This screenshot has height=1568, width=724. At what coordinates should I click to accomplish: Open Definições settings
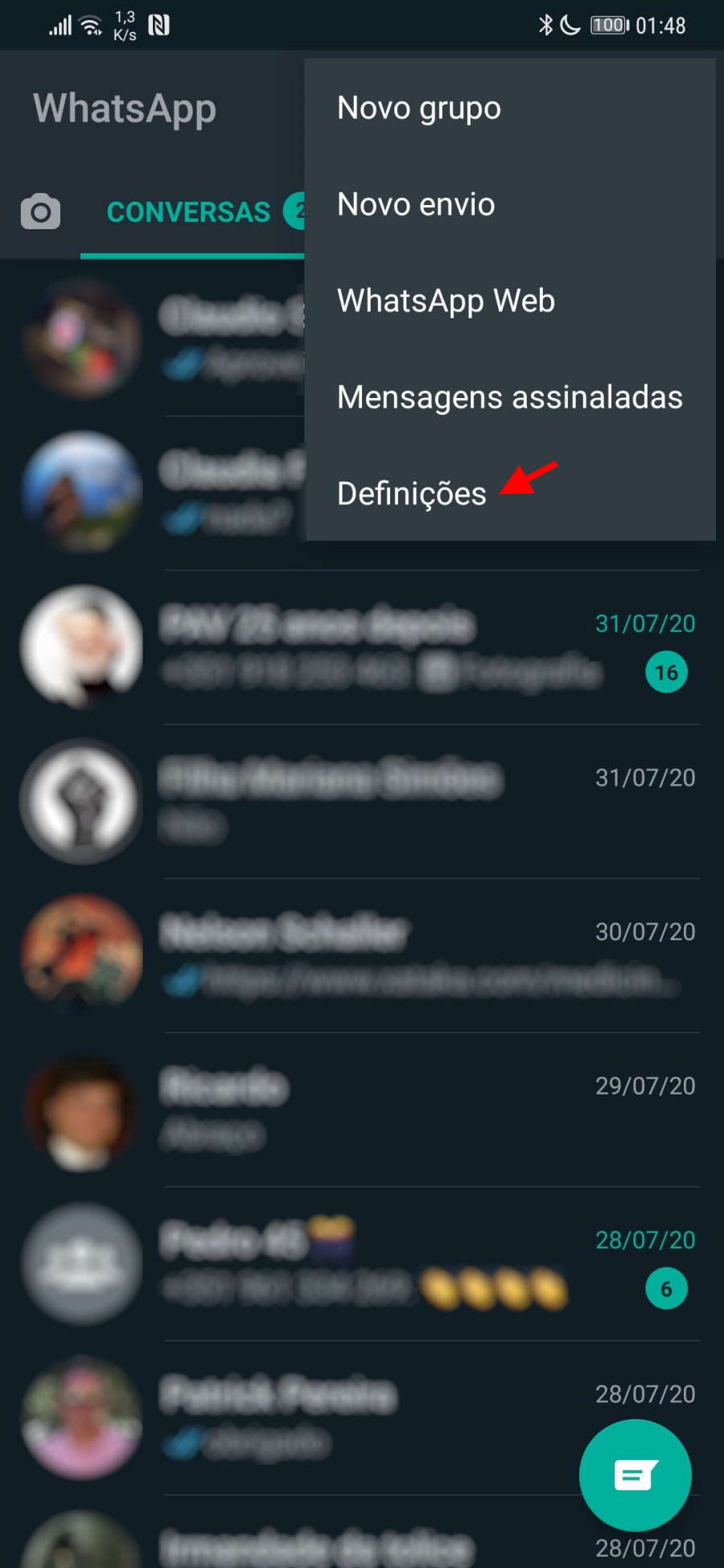tap(411, 494)
